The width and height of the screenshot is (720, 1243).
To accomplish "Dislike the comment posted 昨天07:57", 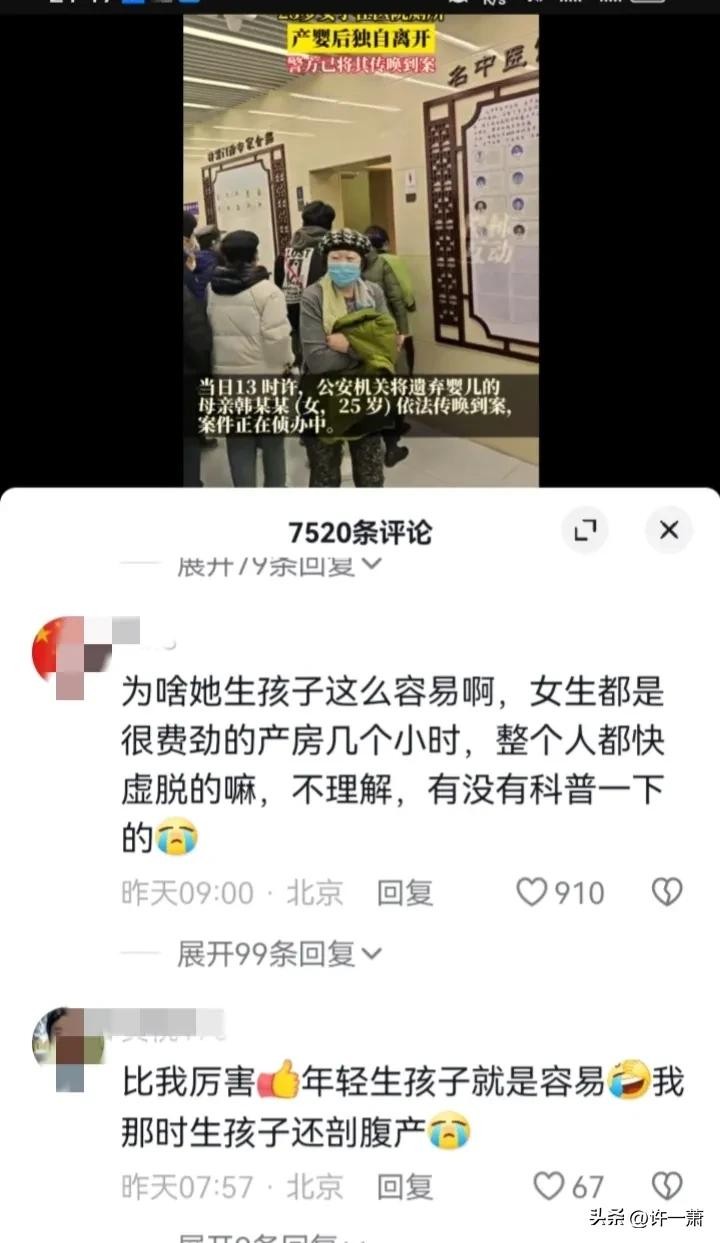I will click(x=666, y=1186).
